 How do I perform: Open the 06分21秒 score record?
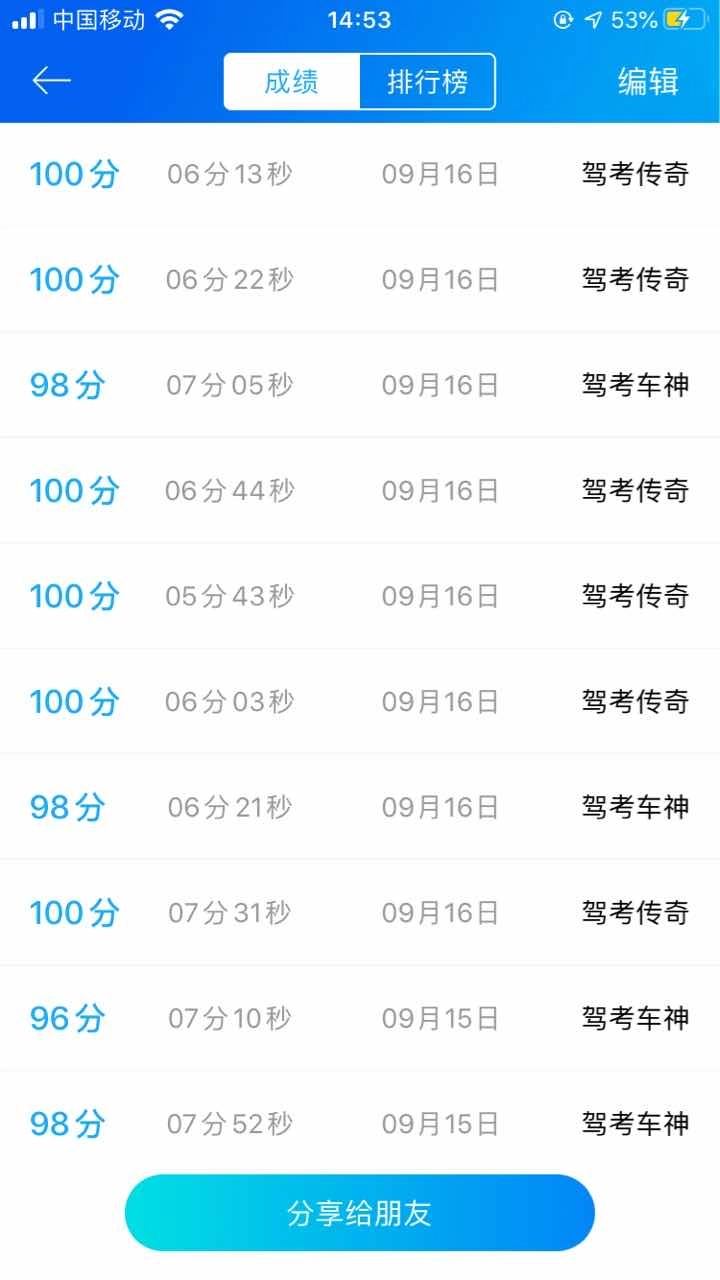coord(360,807)
